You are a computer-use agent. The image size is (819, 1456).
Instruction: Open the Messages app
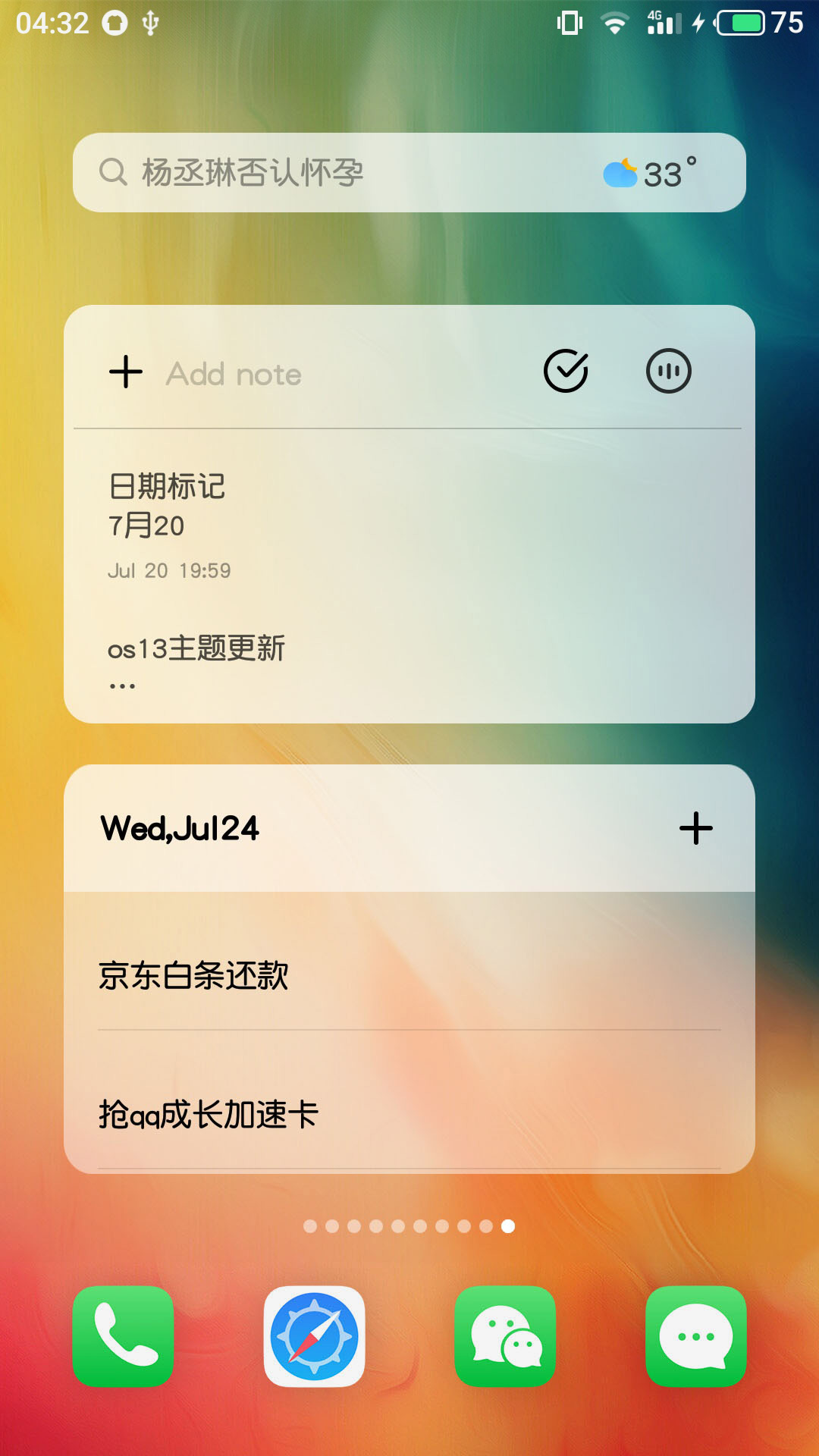point(696,1336)
